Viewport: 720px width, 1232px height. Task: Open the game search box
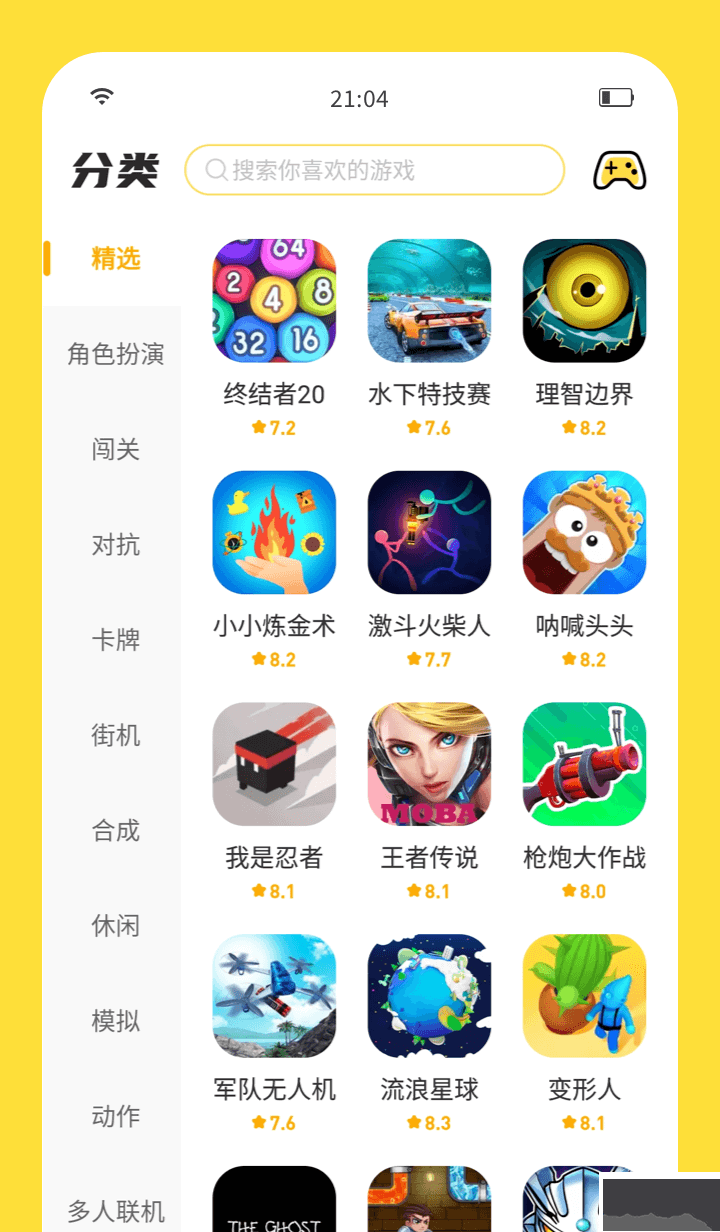click(374, 170)
